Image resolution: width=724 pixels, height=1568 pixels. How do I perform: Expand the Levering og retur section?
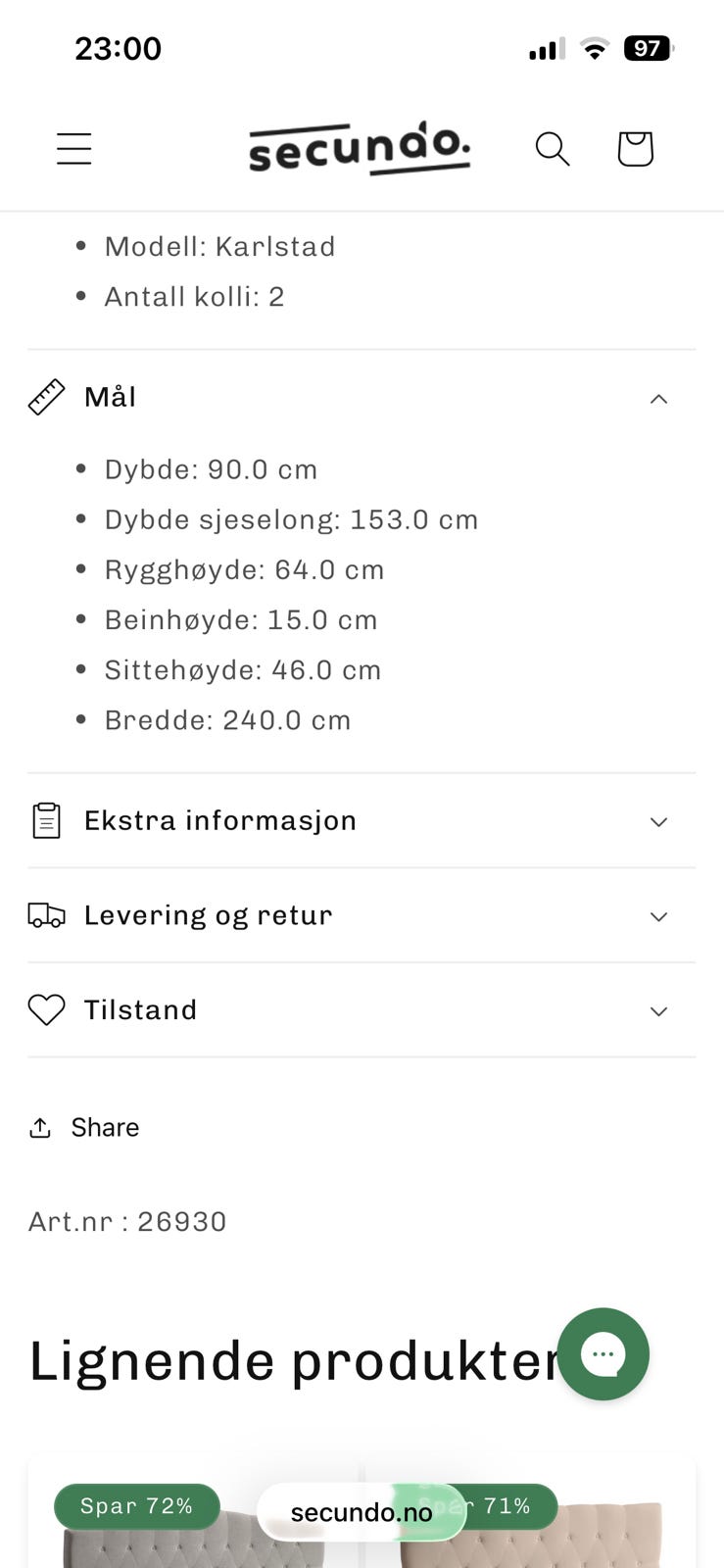pos(658,916)
